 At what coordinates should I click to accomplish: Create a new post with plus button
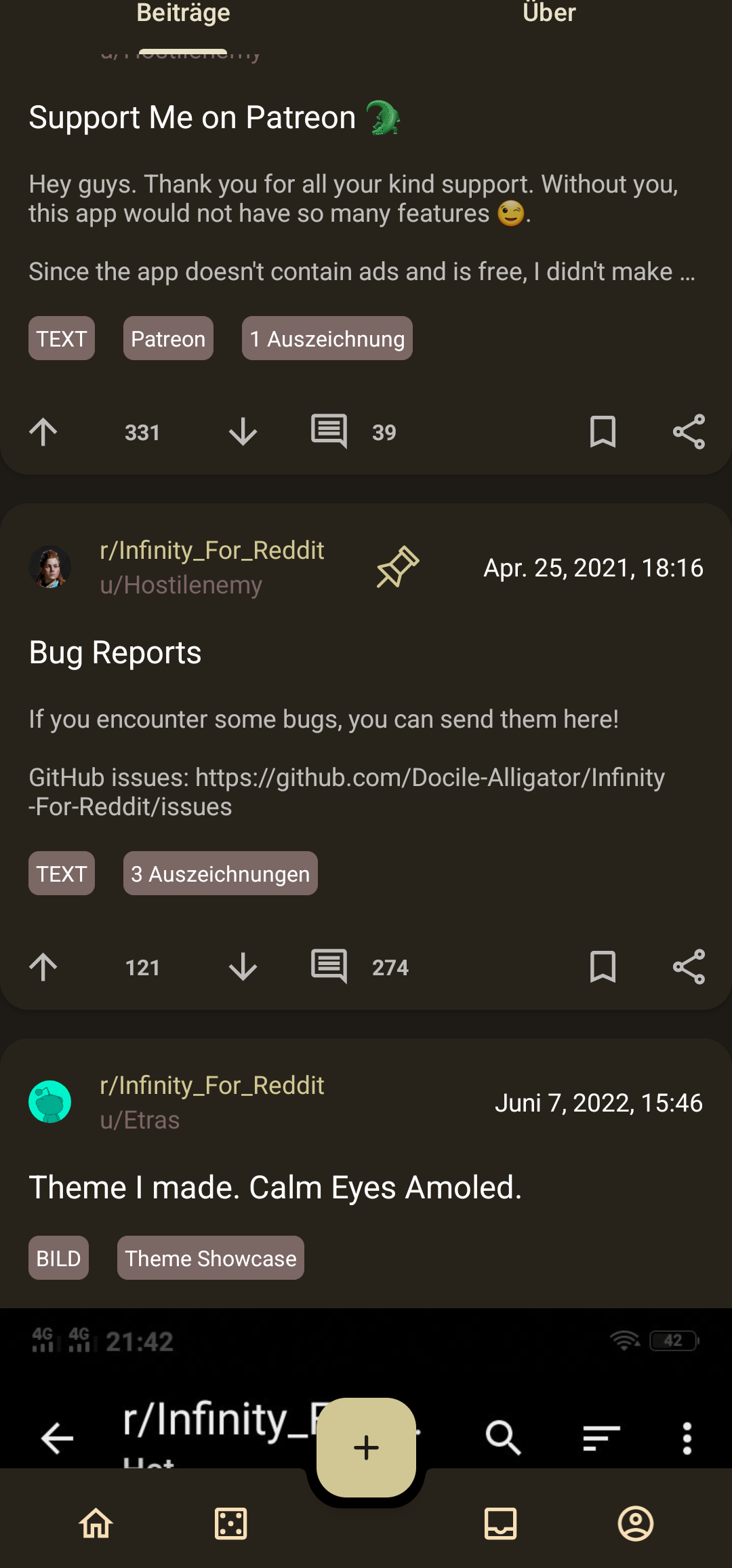pos(366,1447)
